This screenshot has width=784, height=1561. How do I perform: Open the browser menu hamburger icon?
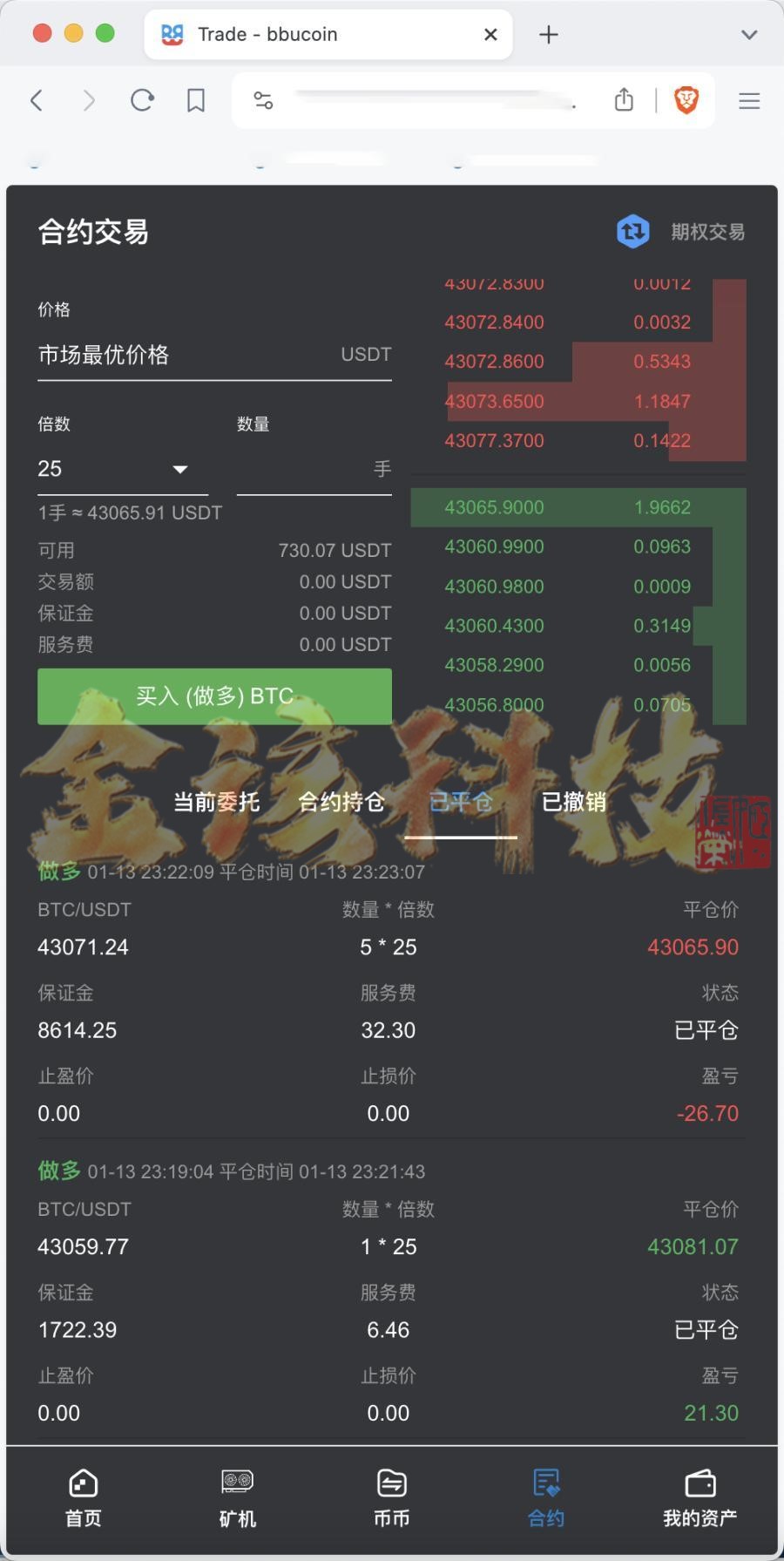(x=748, y=100)
